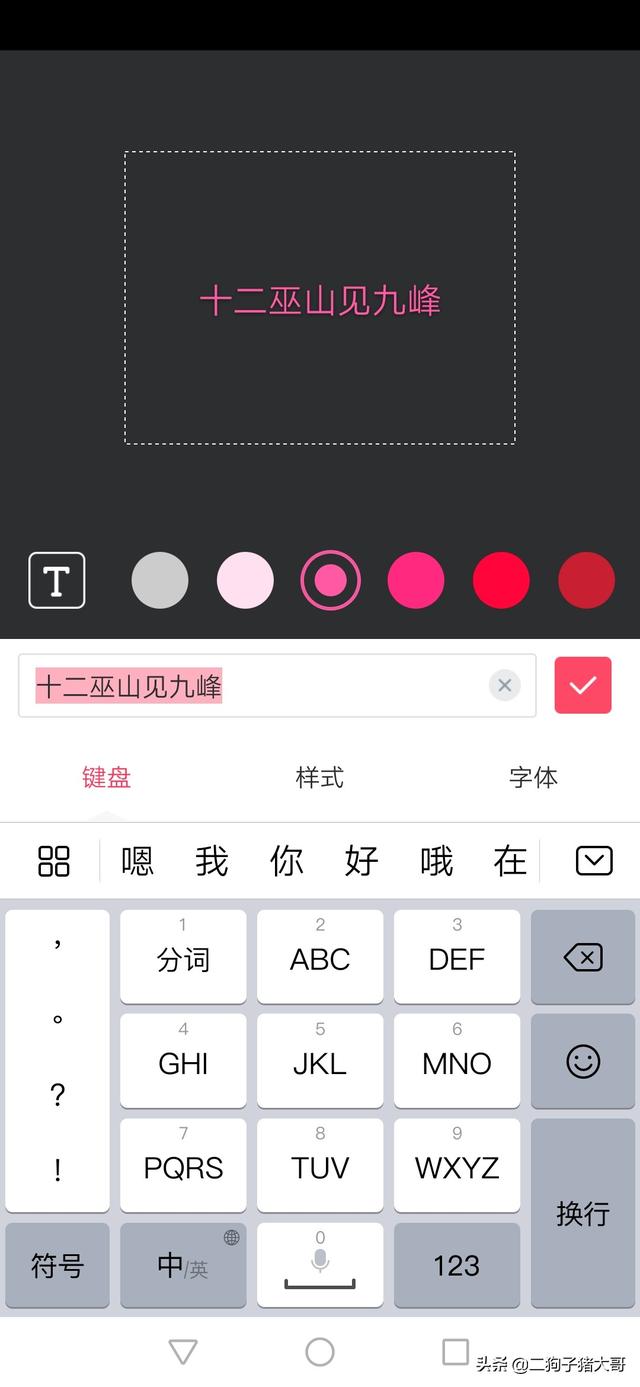Screen dimensions: 640x1387
Task: Select the light pink color swatch
Action: 245,580
